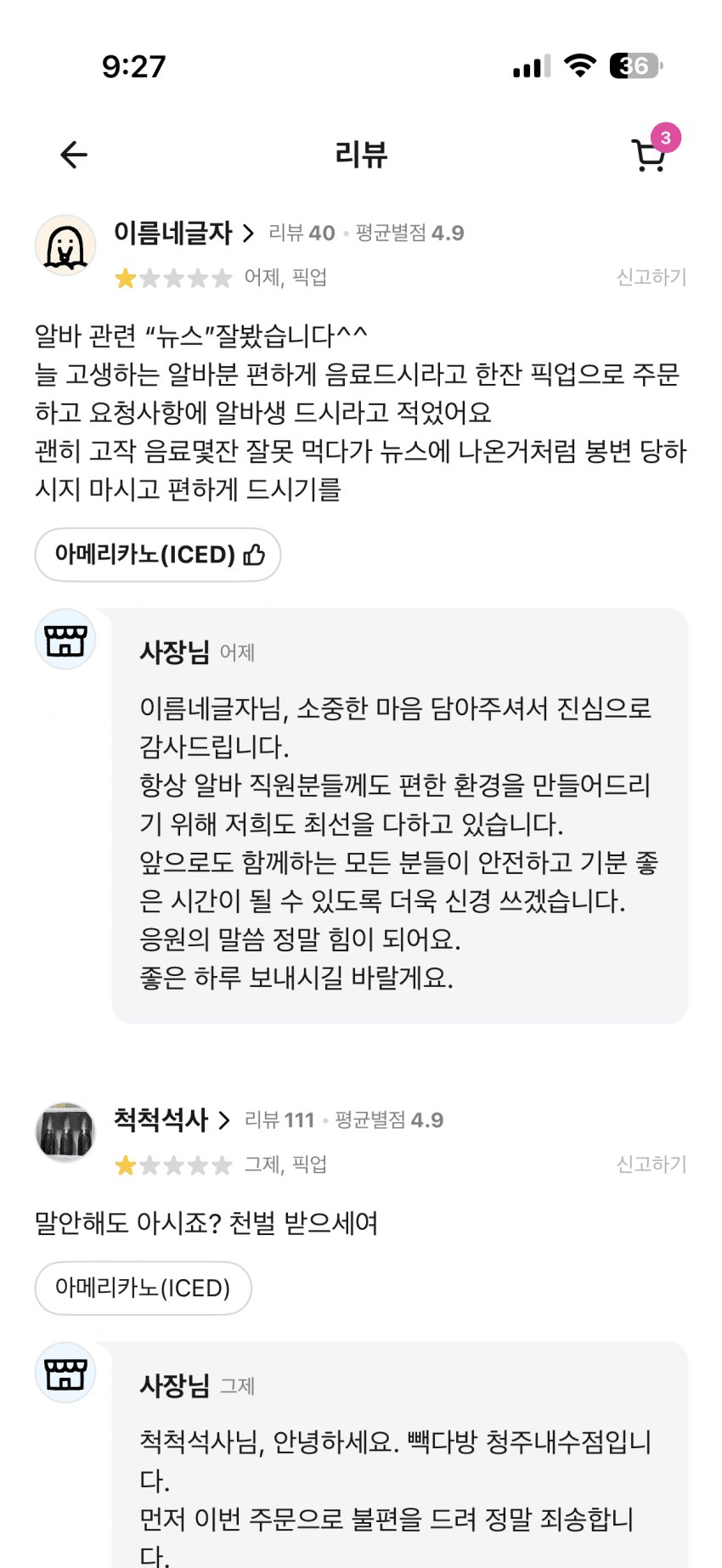Tap the Wi-Fi icon in status bar
The width and height of the screenshot is (722, 1568).
tap(578, 65)
